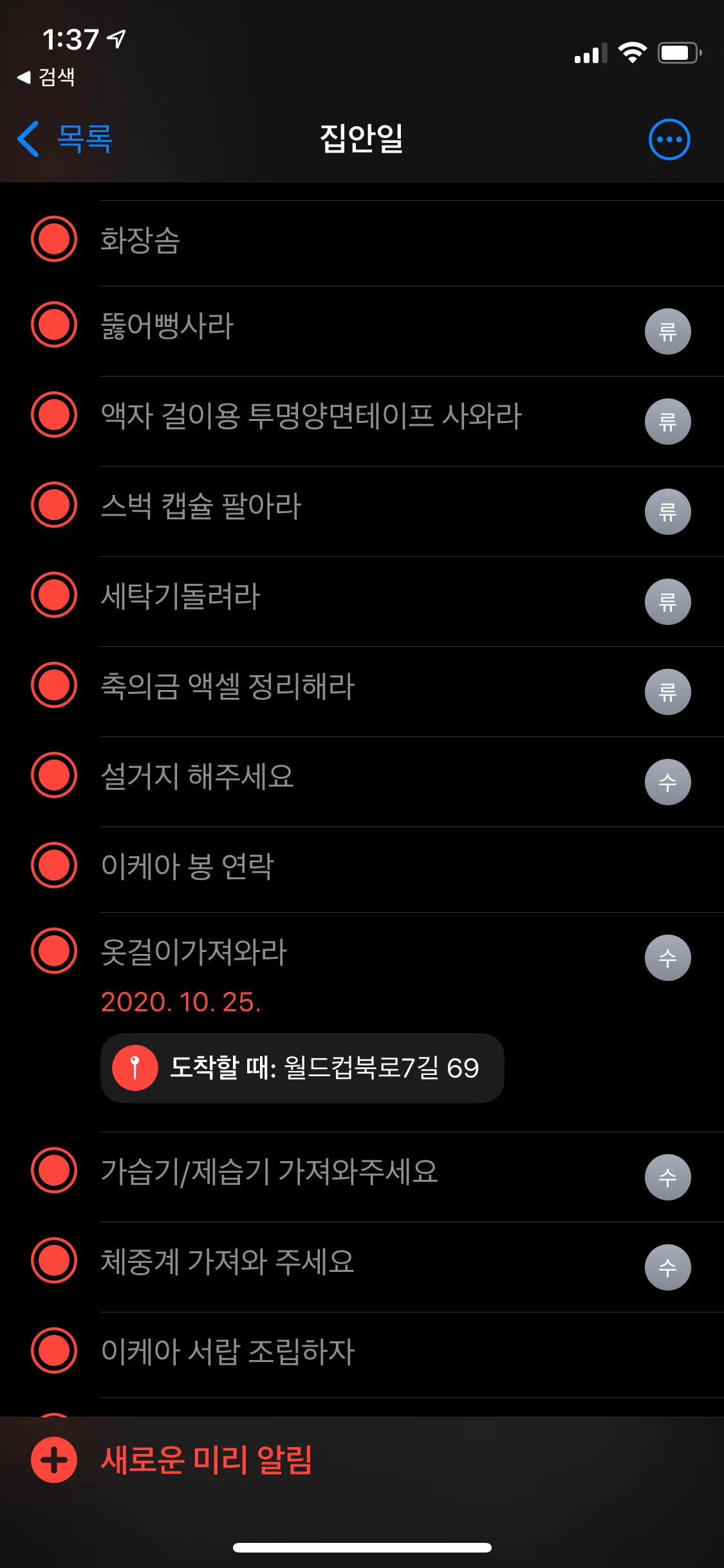The width and height of the screenshot is (724, 1568).
Task: Check off 옷걸이가져와라 reminder
Action: point(54,951)
